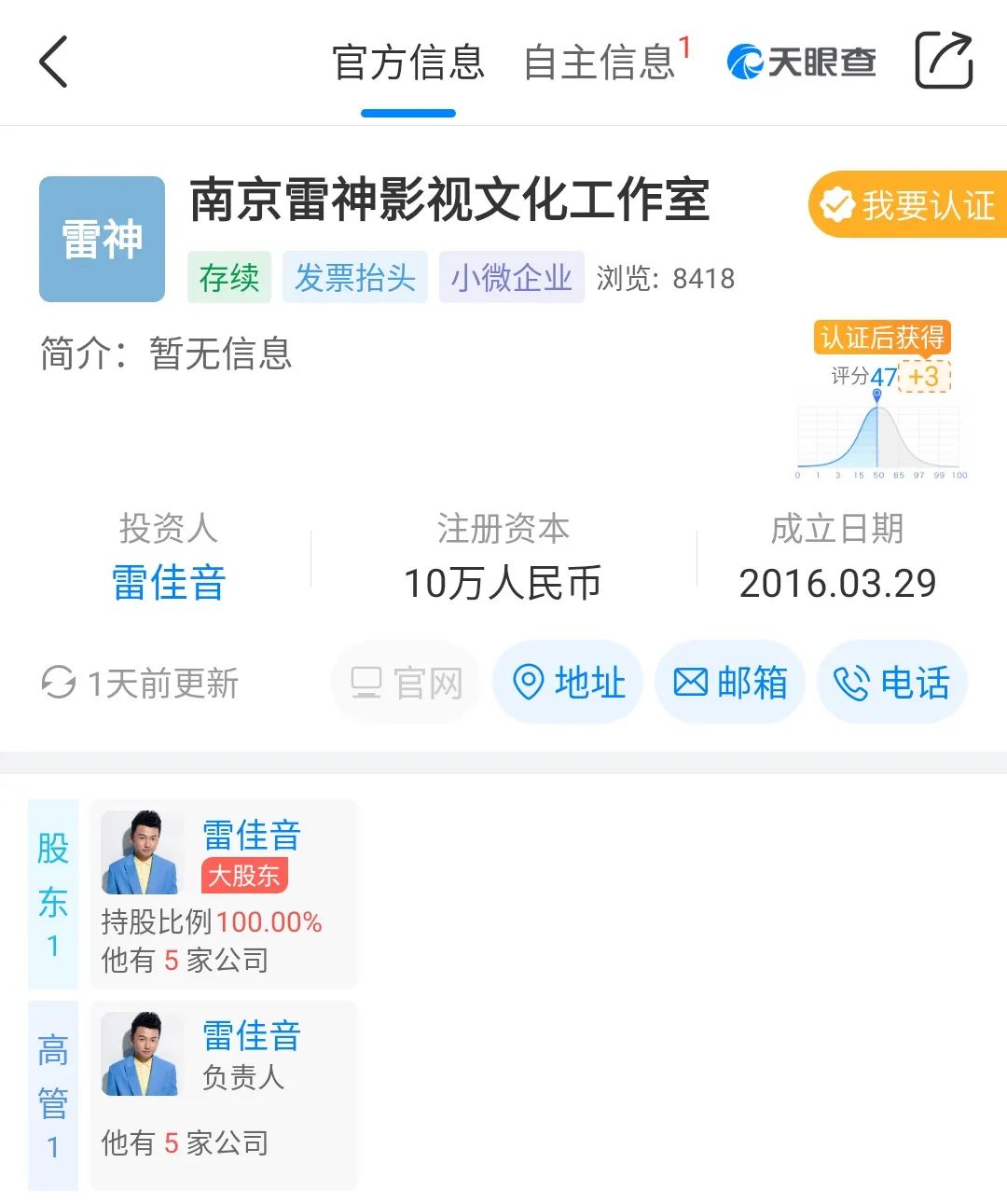
Task: Open executive card 雷佳音 负责人
Action: coord(224,1095)
